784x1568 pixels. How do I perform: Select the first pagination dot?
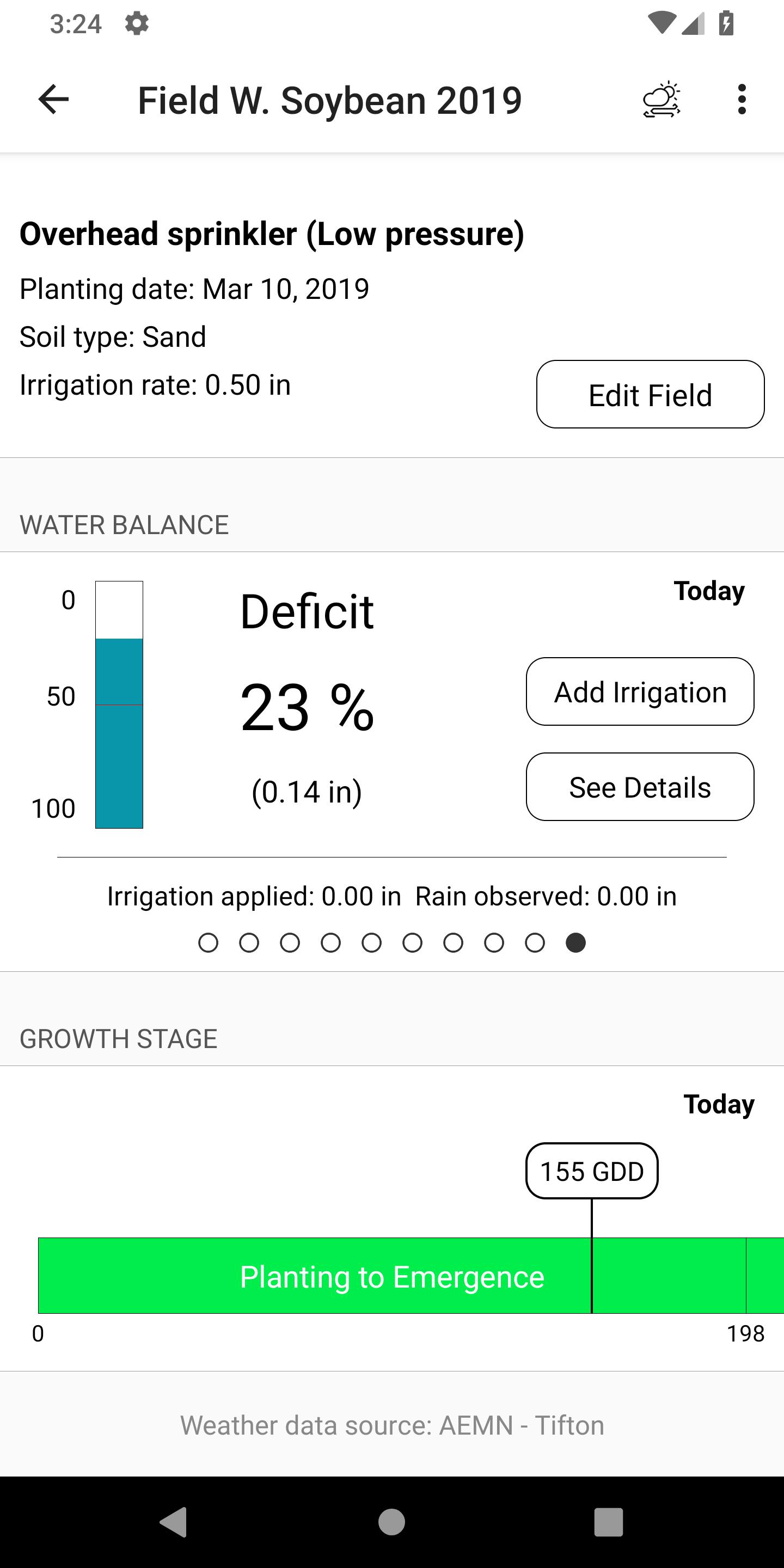pyautogui.click(x=209, y=943)
